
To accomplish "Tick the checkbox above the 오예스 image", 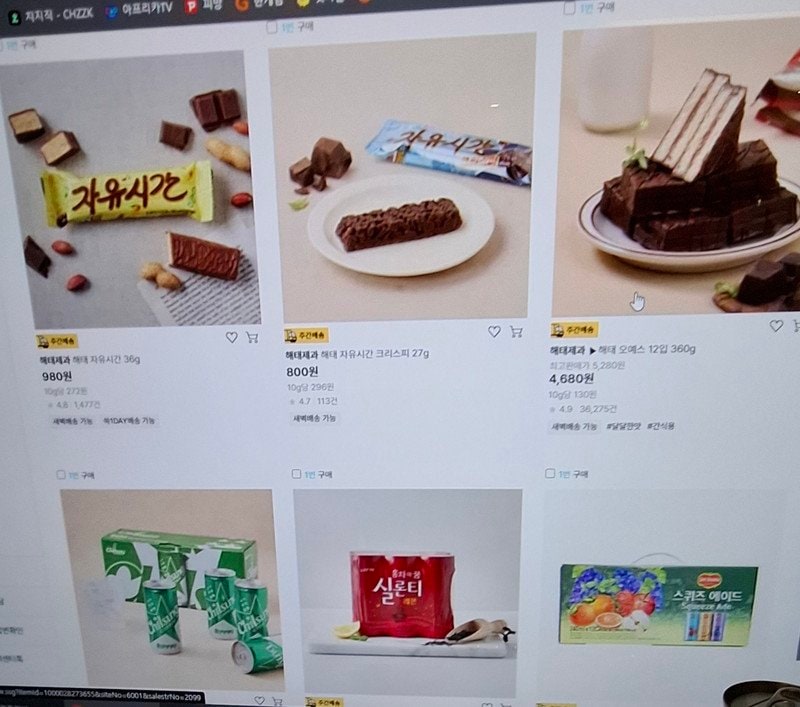I will 569,8.
